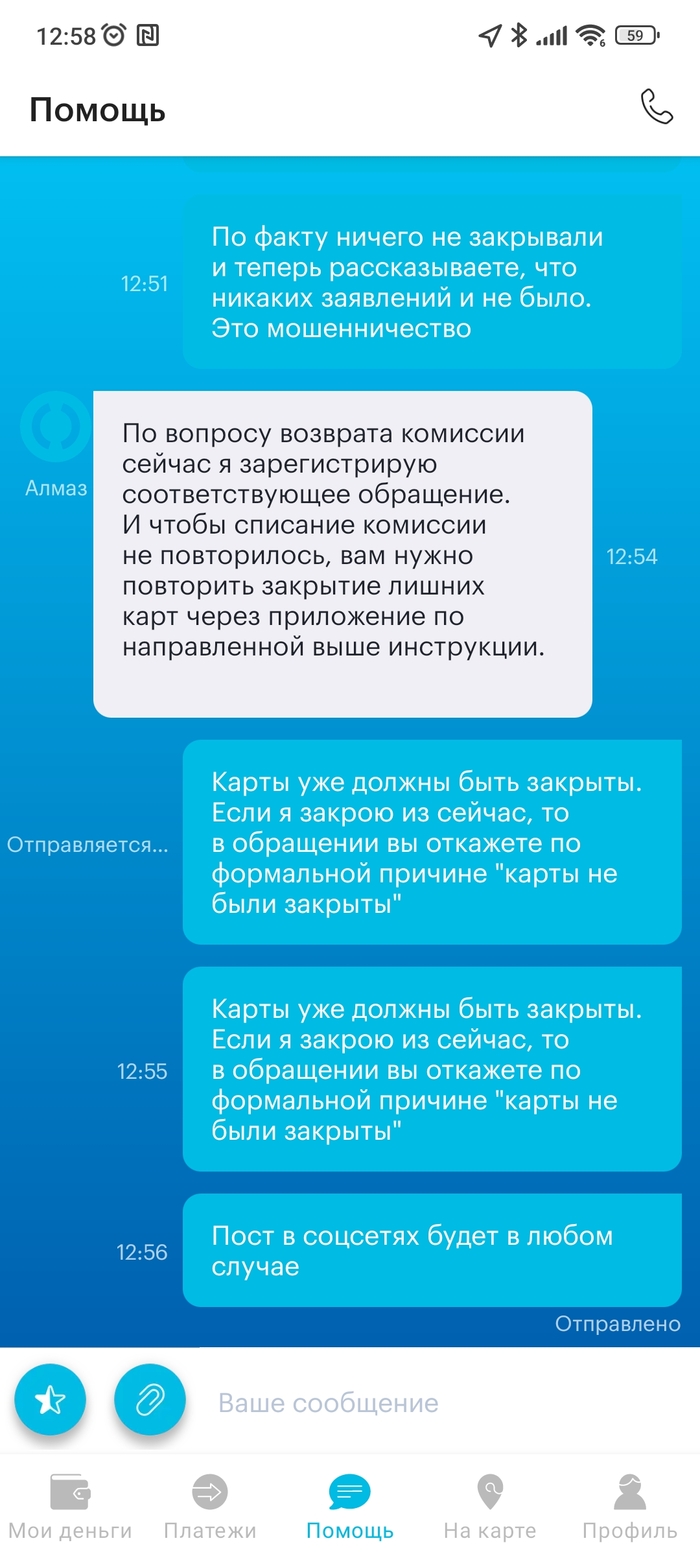Call support via the phone icon
This screenshot has height=1556, width=700.
(657, 107)
